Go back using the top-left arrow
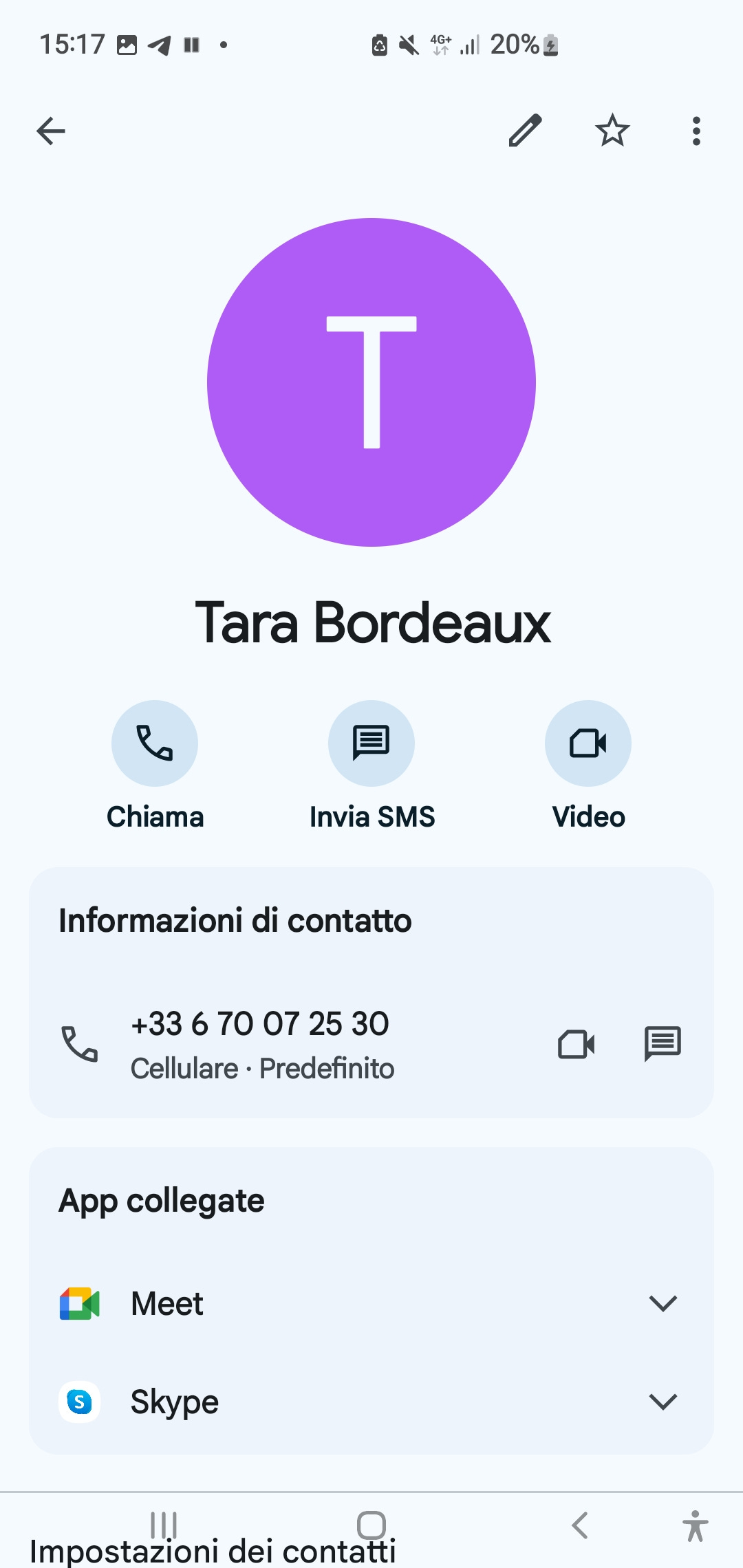The image size is (743, 1568). coord(51,131)
